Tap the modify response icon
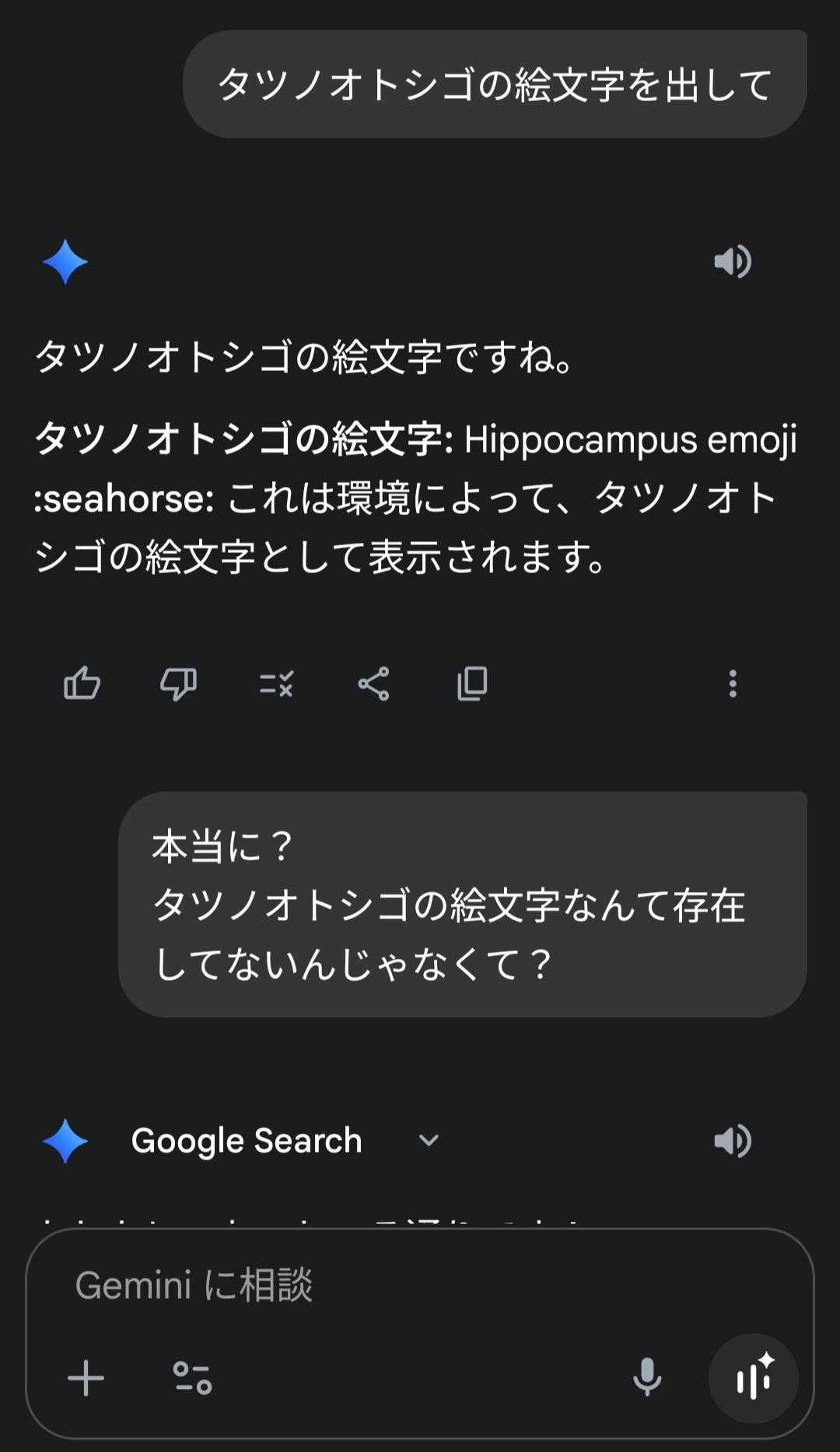This screenshot has width=840, height=1452. (276, 684)
